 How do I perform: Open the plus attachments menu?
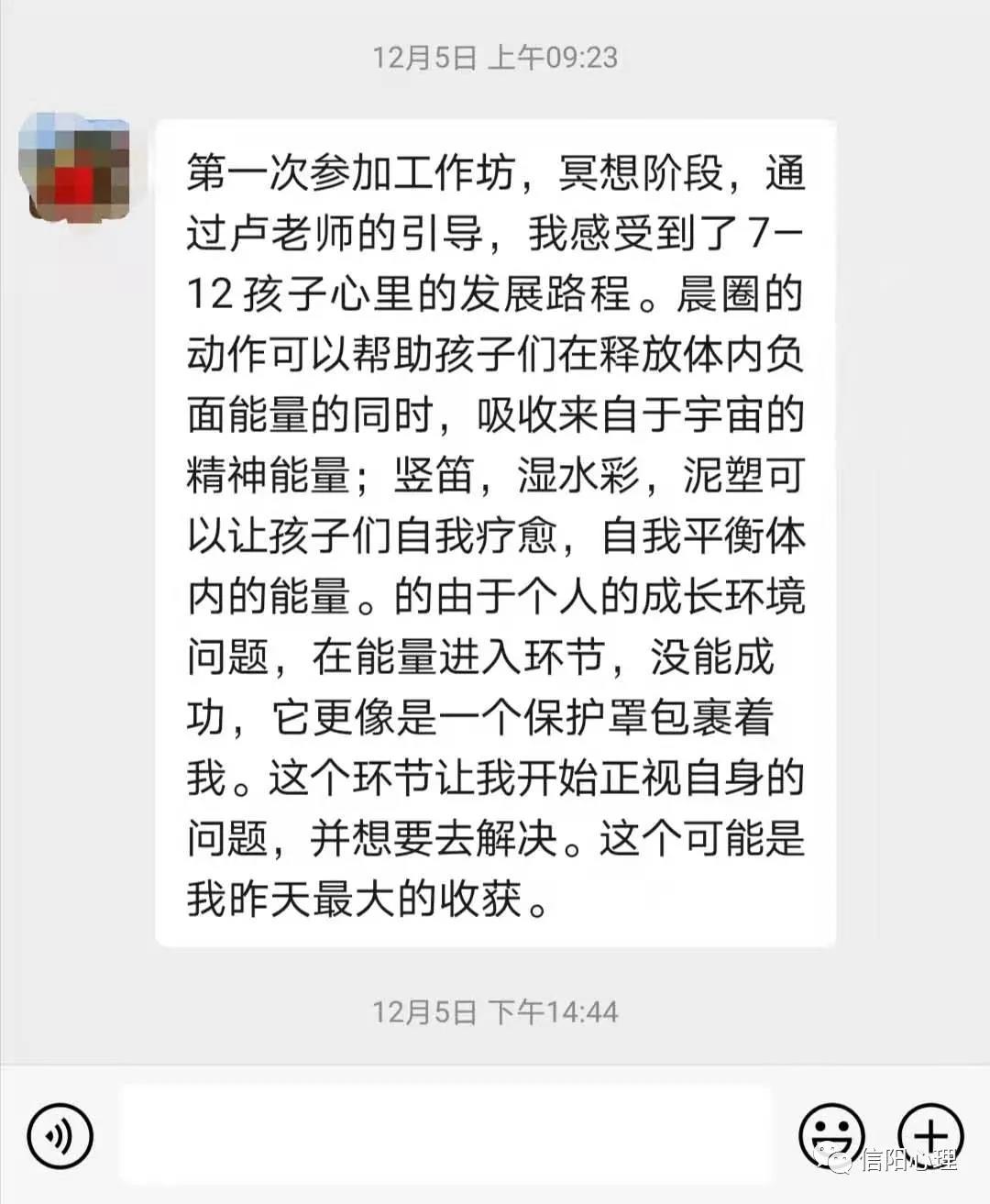pyautogui.click(x=929, y=1135)
